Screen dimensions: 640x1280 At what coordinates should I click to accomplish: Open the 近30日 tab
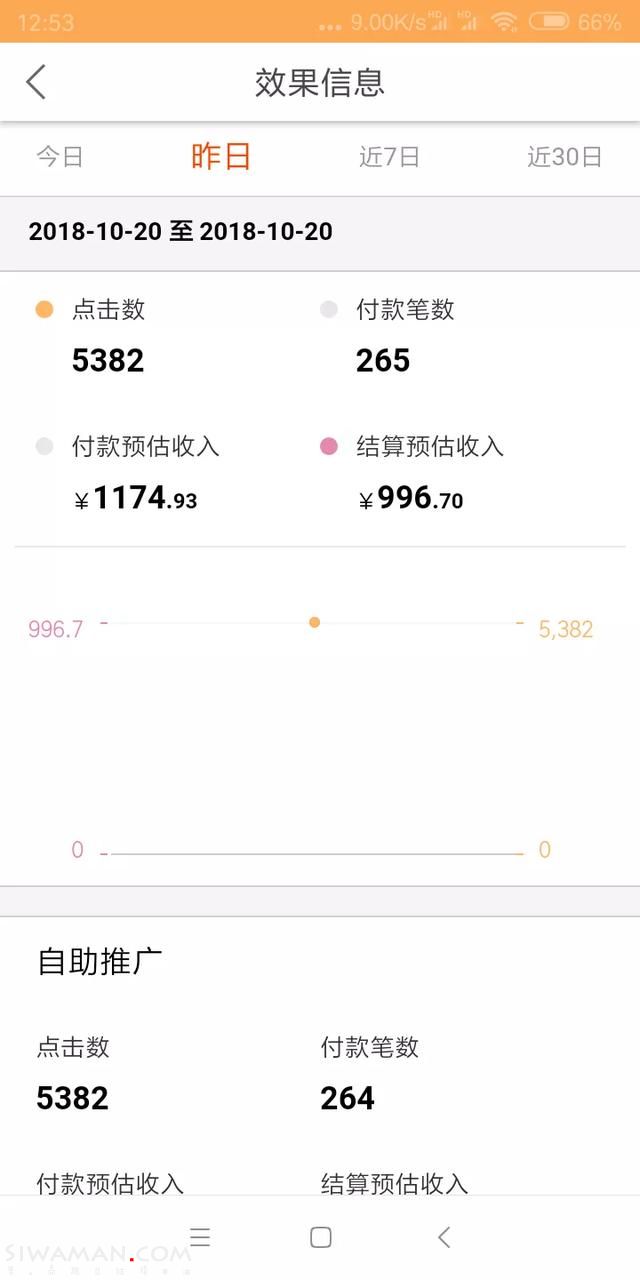coord(564,157)
